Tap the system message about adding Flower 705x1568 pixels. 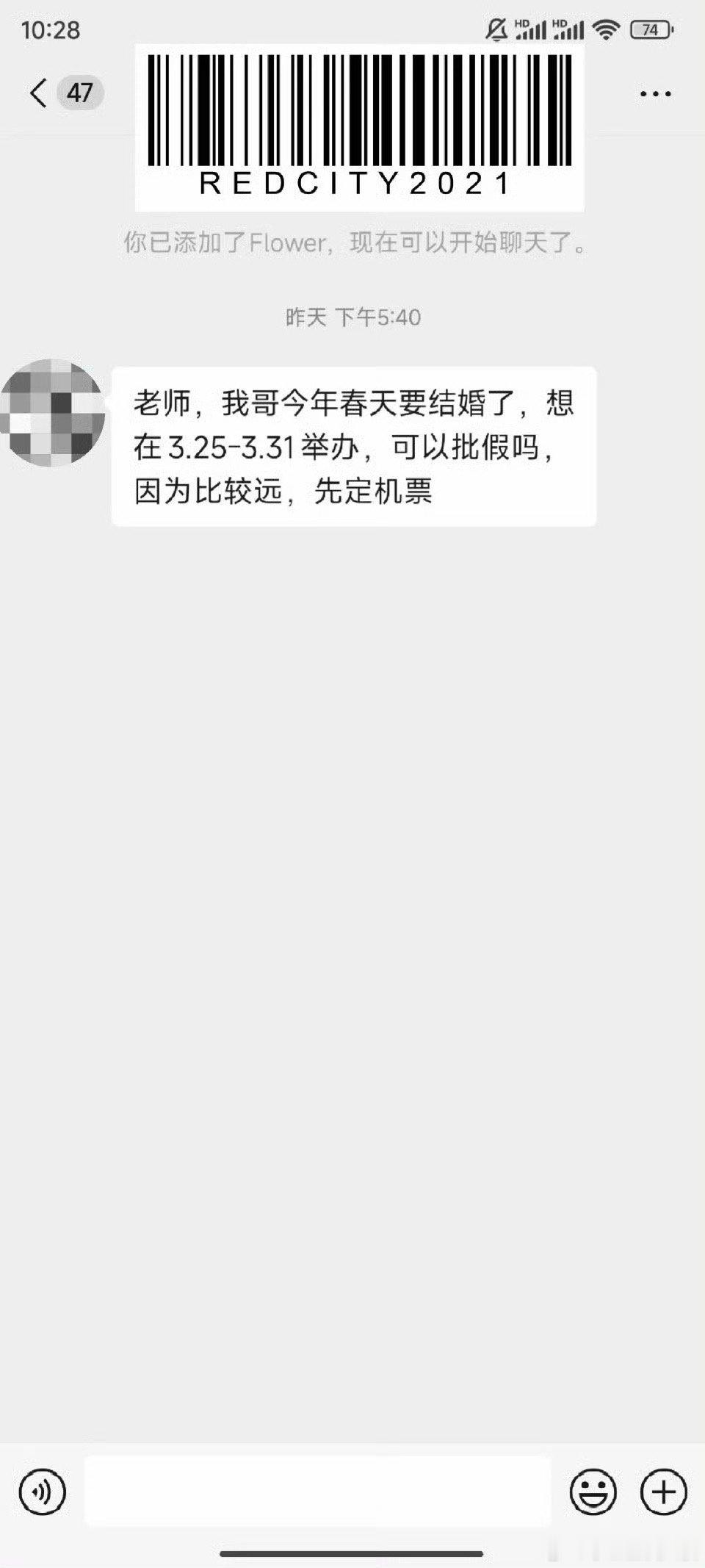[x=352, y=242]
